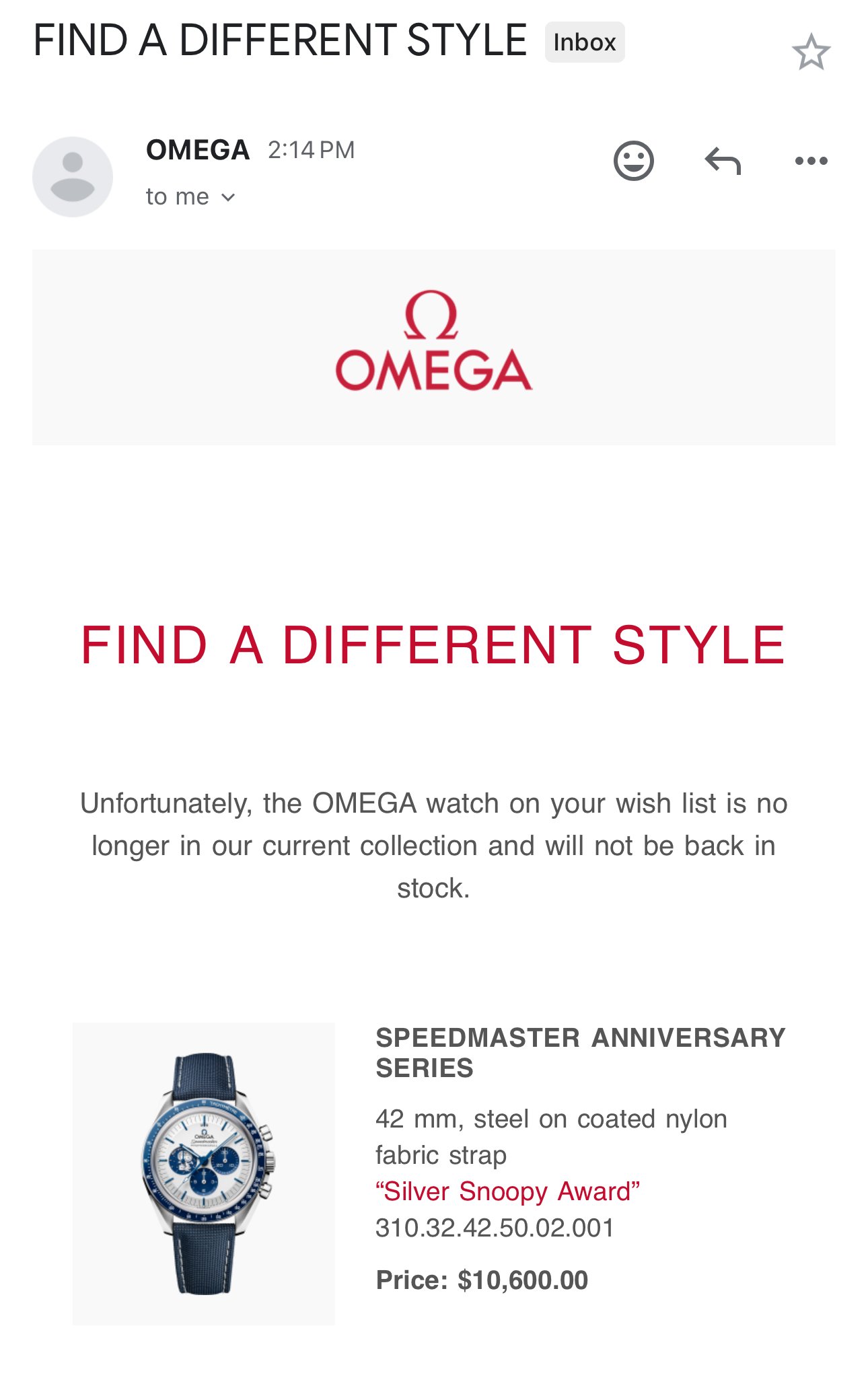Reply to the OMEGA email
The height and width of the screenshot is (1400, 868).
coord(723,161)
